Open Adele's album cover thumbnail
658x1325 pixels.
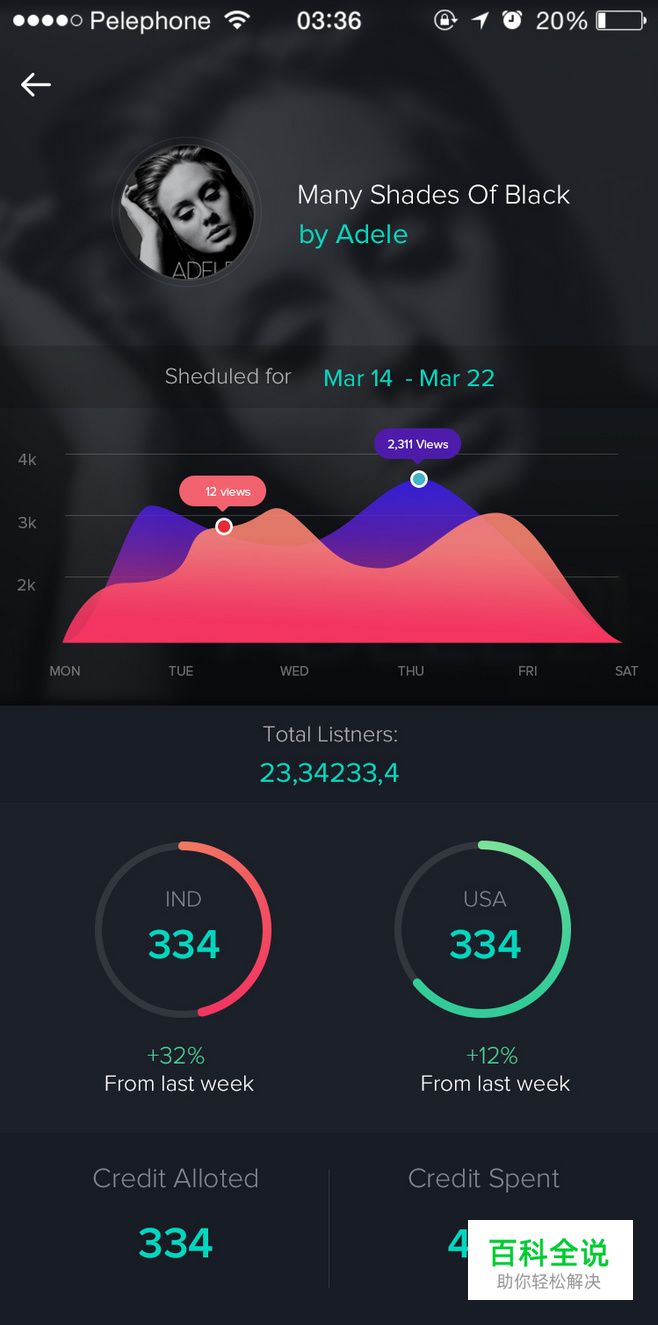(186, 213)
